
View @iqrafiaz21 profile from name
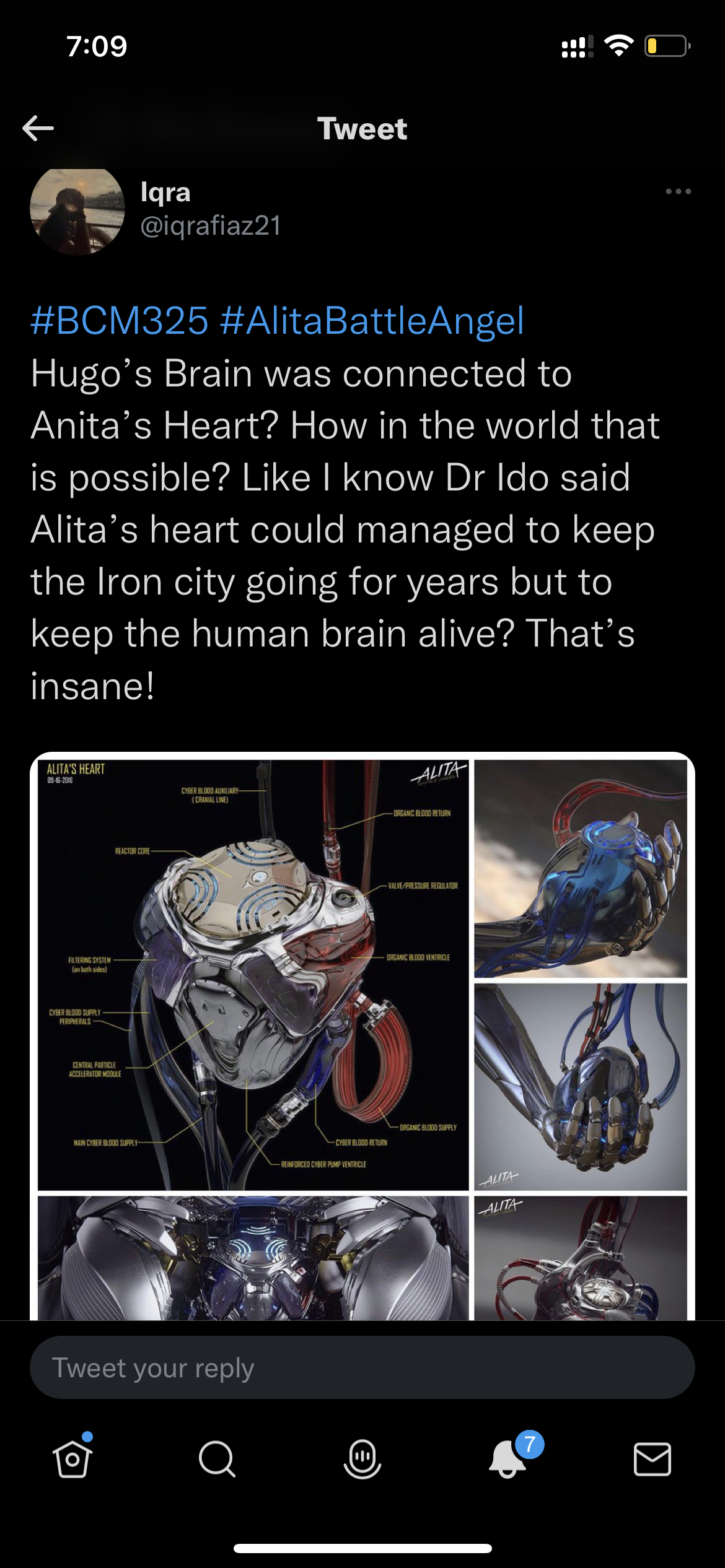click(165, 192)
